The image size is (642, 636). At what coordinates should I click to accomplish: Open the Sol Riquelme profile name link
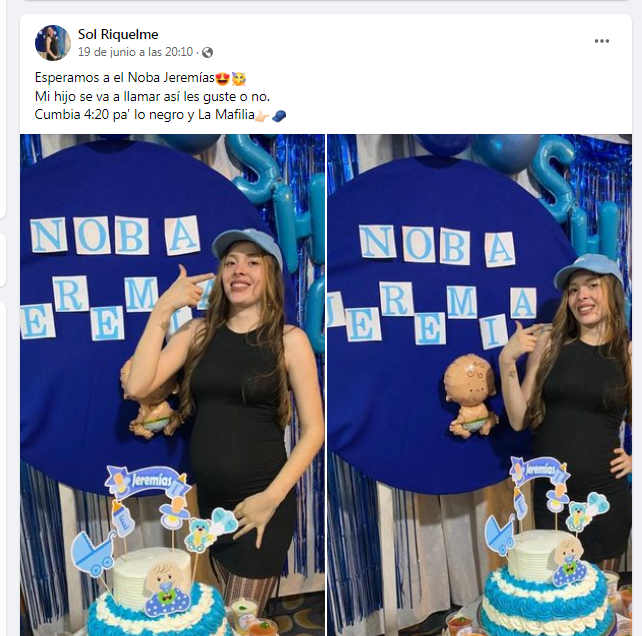point(118,35)
